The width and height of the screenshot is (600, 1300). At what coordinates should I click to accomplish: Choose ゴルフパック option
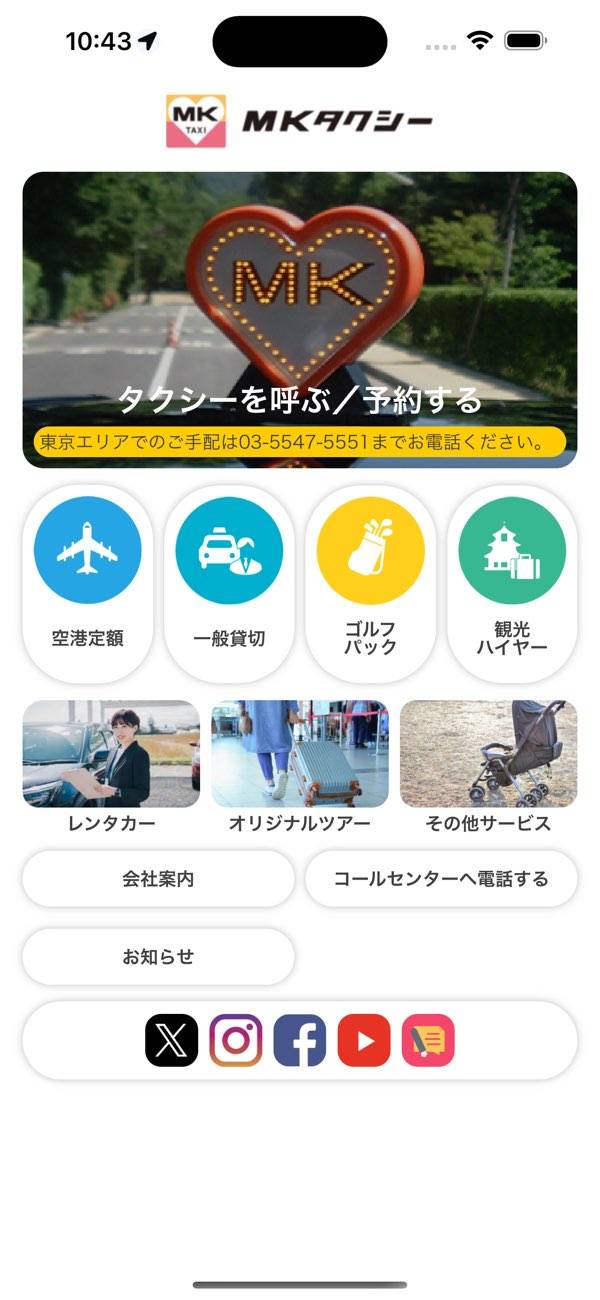[x=371, y=583]
